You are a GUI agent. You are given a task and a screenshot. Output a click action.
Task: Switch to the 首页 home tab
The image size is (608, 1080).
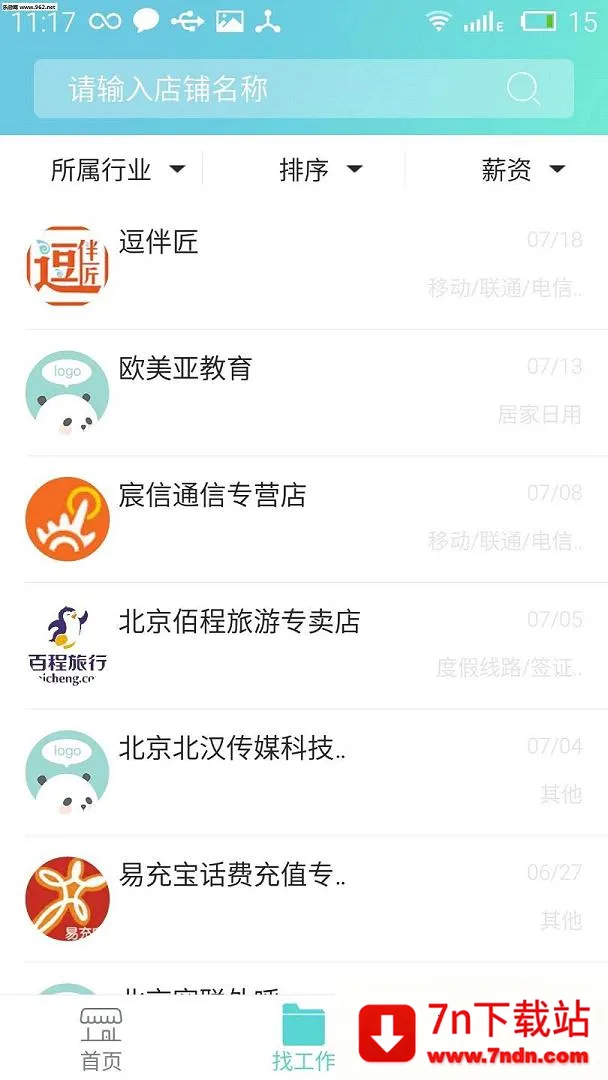click(x=101, y=1040)
